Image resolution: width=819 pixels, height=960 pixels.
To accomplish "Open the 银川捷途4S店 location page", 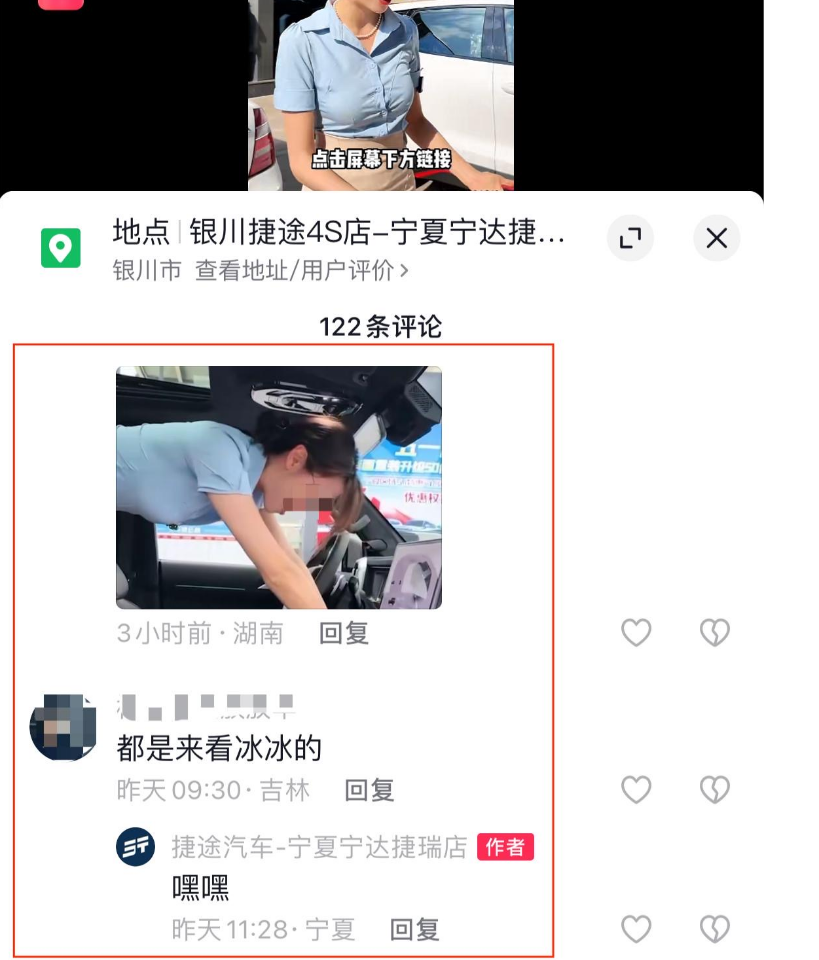I will [339, 233].
